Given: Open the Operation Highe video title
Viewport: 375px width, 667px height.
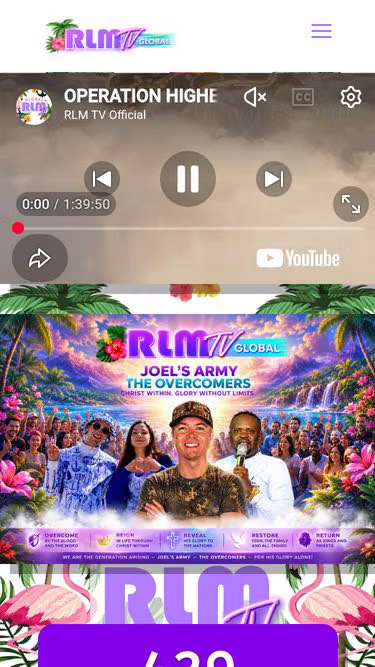Looking at the screenshot, I should coord(141,96).
